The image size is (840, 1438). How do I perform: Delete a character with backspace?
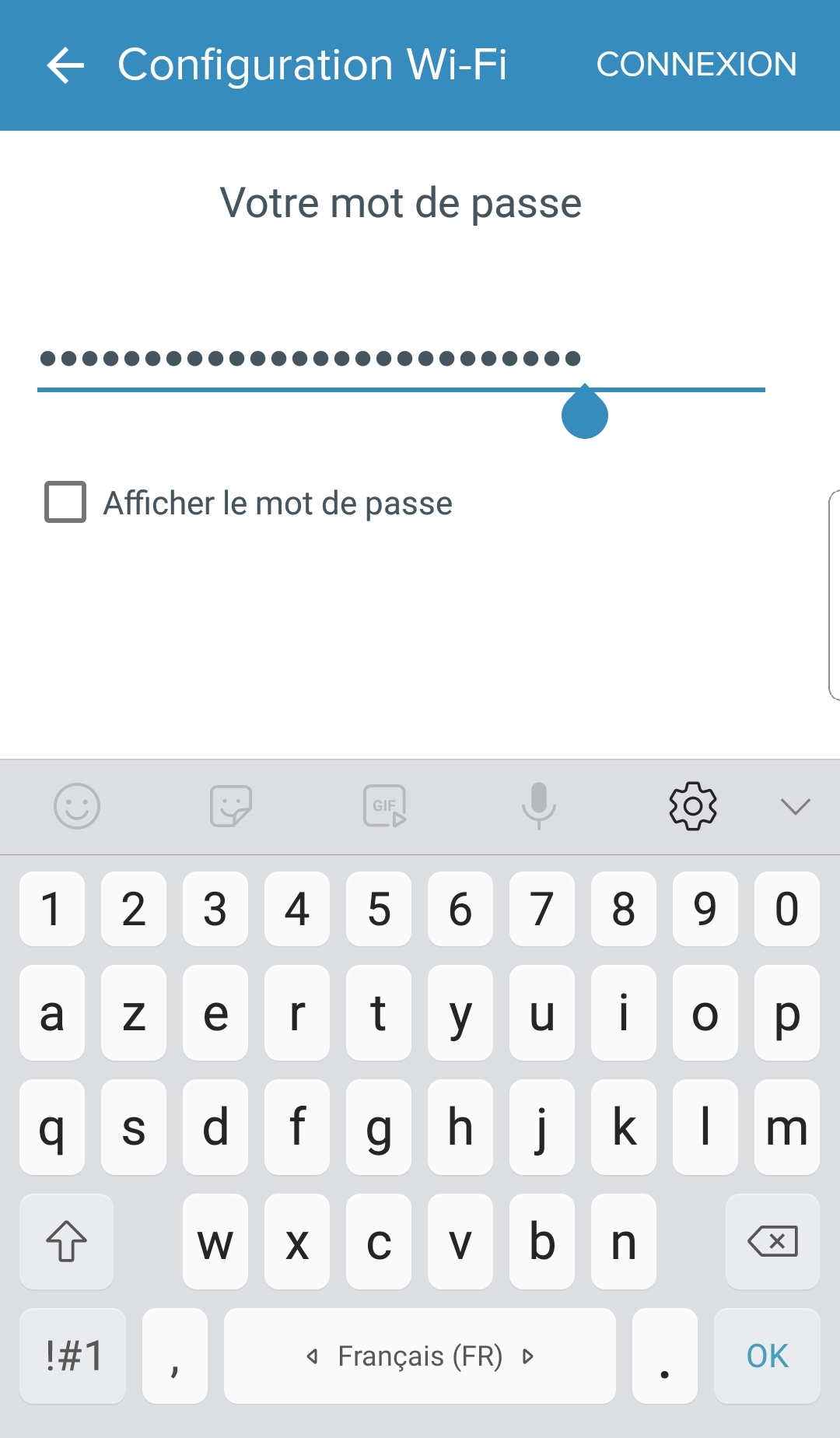click(x=772, y=1241)
